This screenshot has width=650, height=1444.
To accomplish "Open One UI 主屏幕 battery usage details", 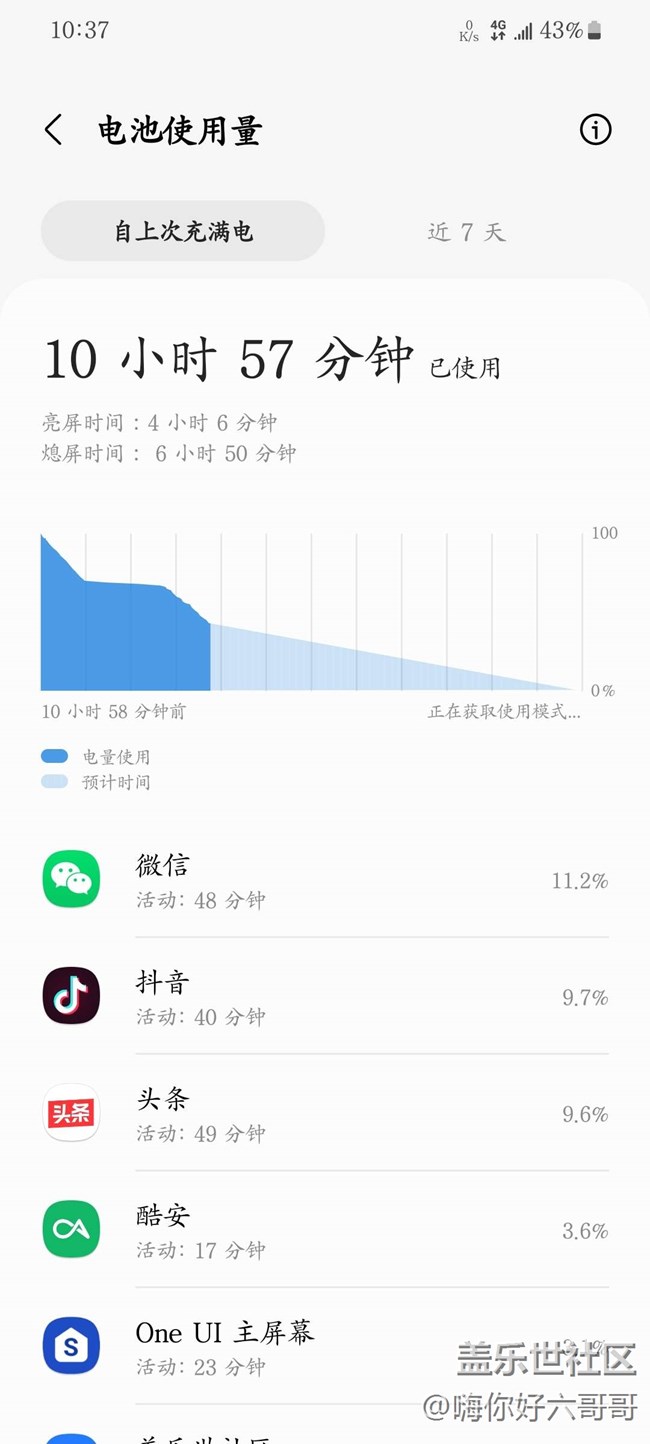I will 325,1346.
